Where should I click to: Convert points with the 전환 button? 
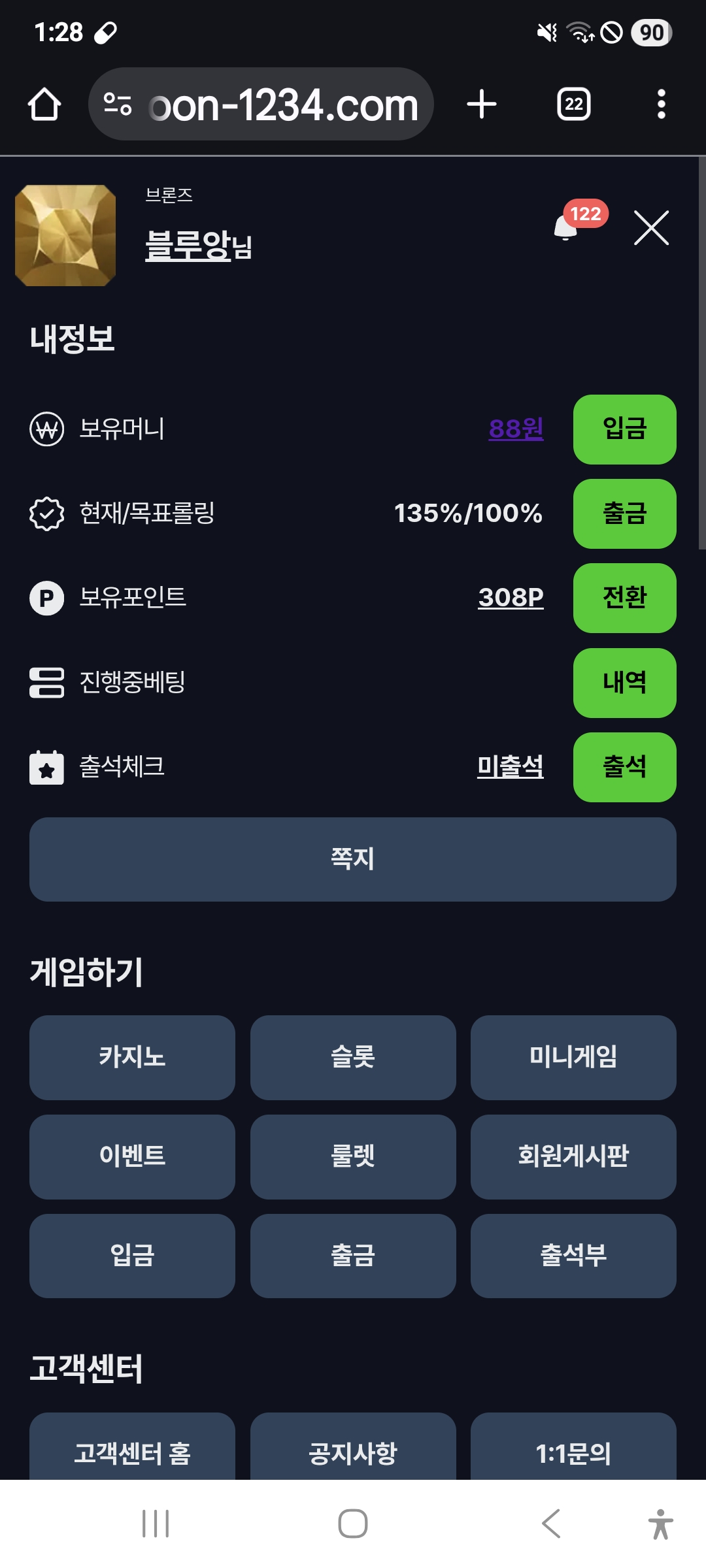pyautogui.click(x=624, y=598)
